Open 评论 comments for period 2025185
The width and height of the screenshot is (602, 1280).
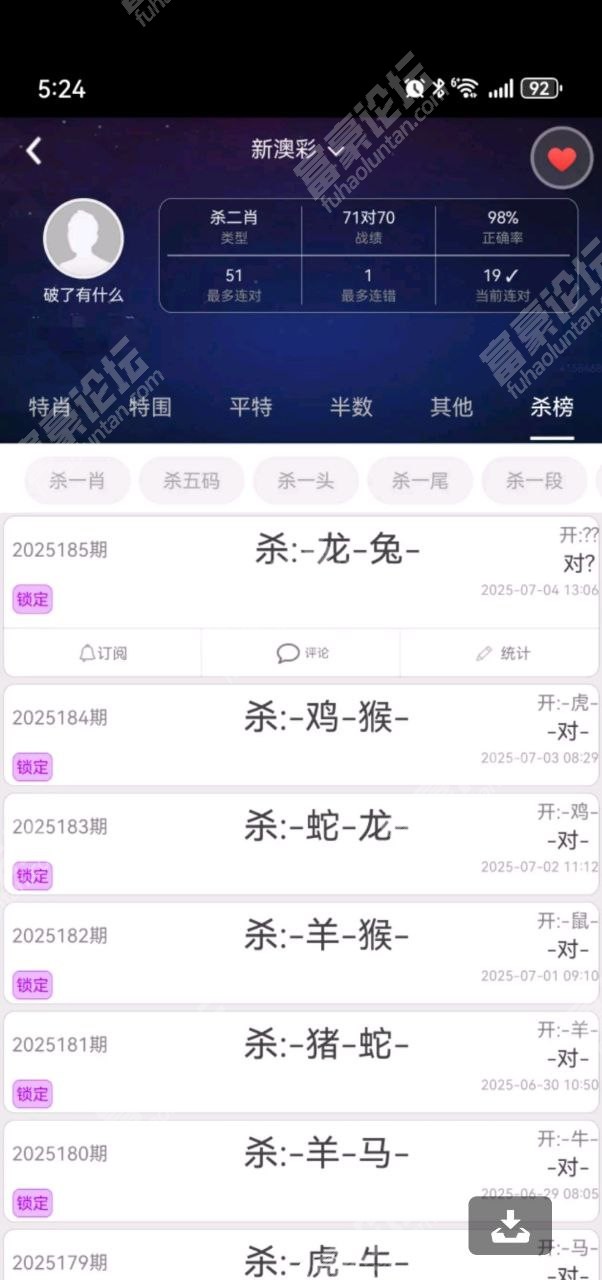click(302, 653)
